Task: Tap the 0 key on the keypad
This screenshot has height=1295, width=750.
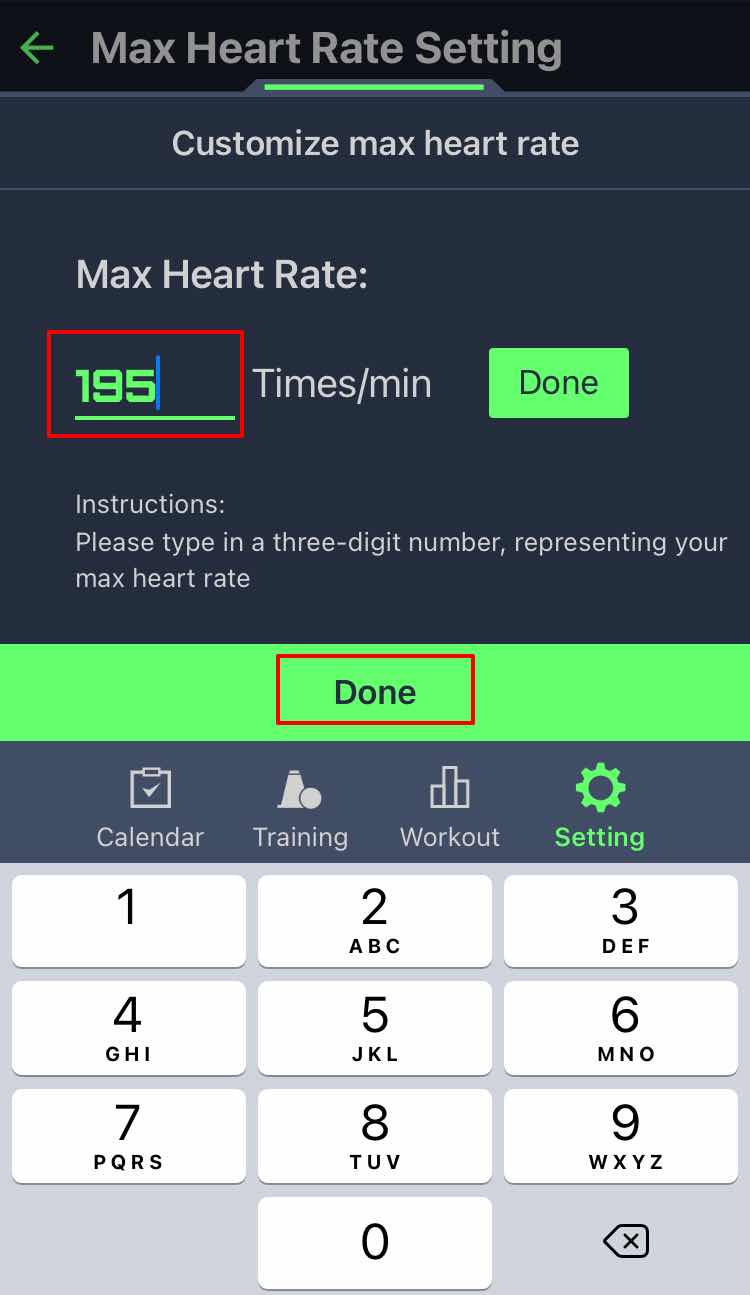Action: pos(375,1242)
